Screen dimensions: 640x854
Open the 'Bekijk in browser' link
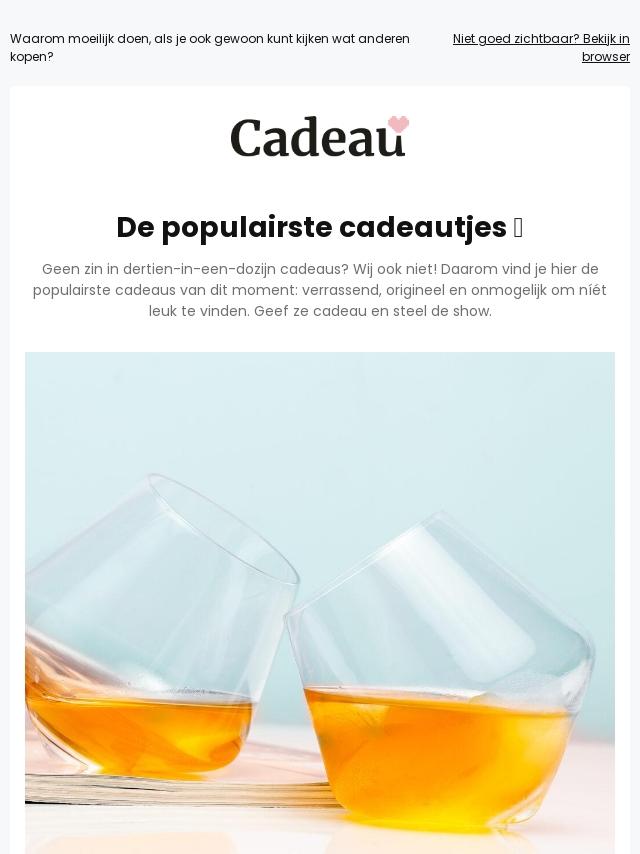[541, 48]
